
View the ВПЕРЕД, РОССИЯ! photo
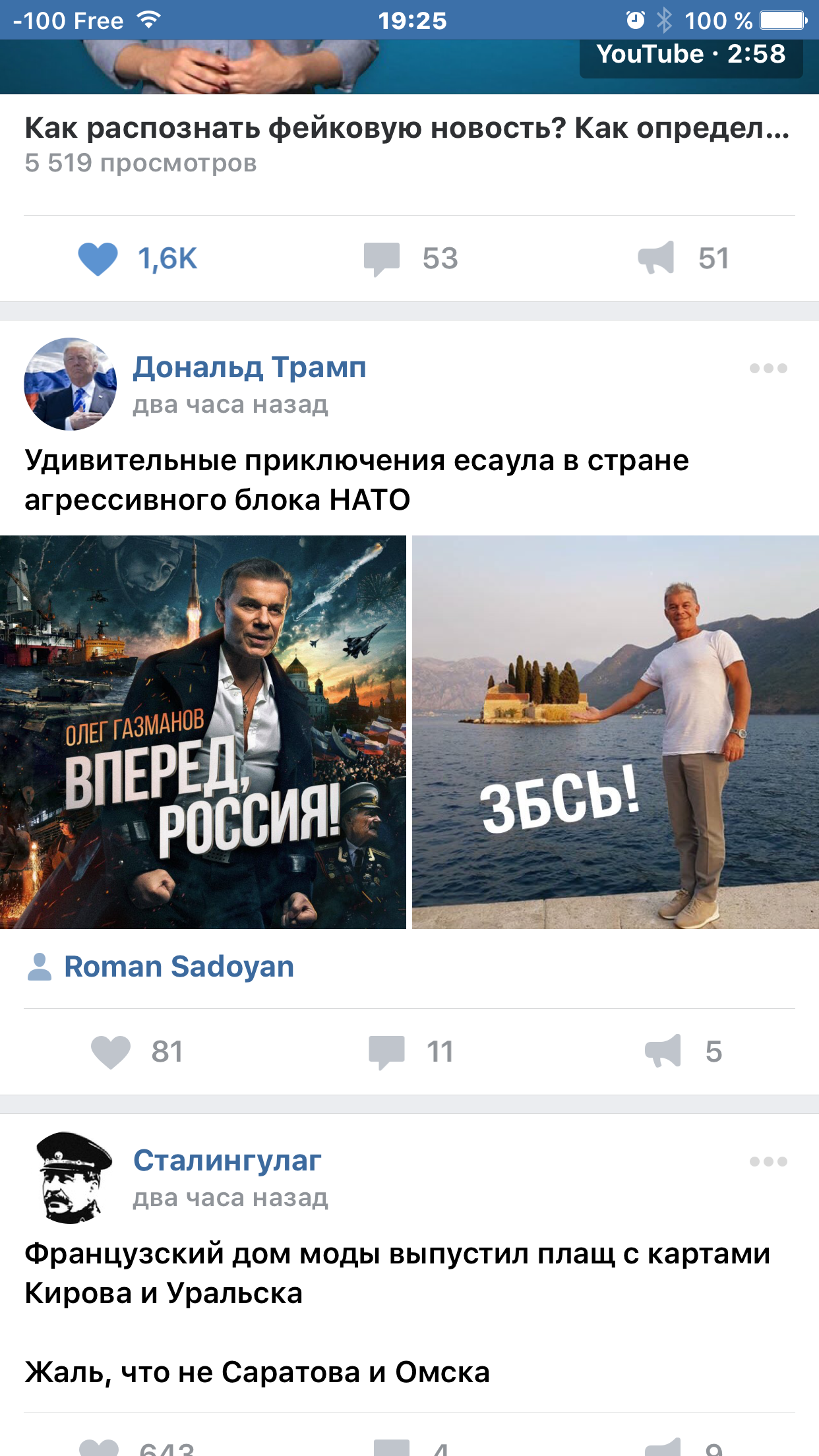(203, 732)
